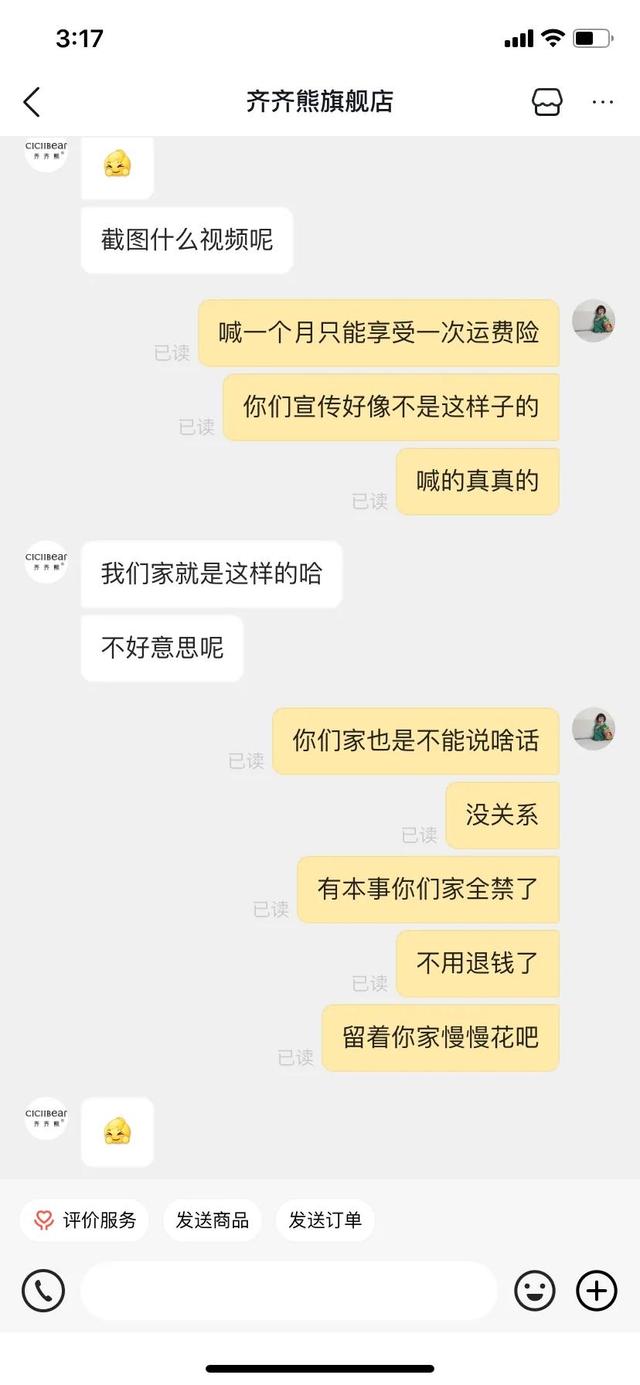
Task: Open the plus attachment menu
Action: coord(597,1291)
